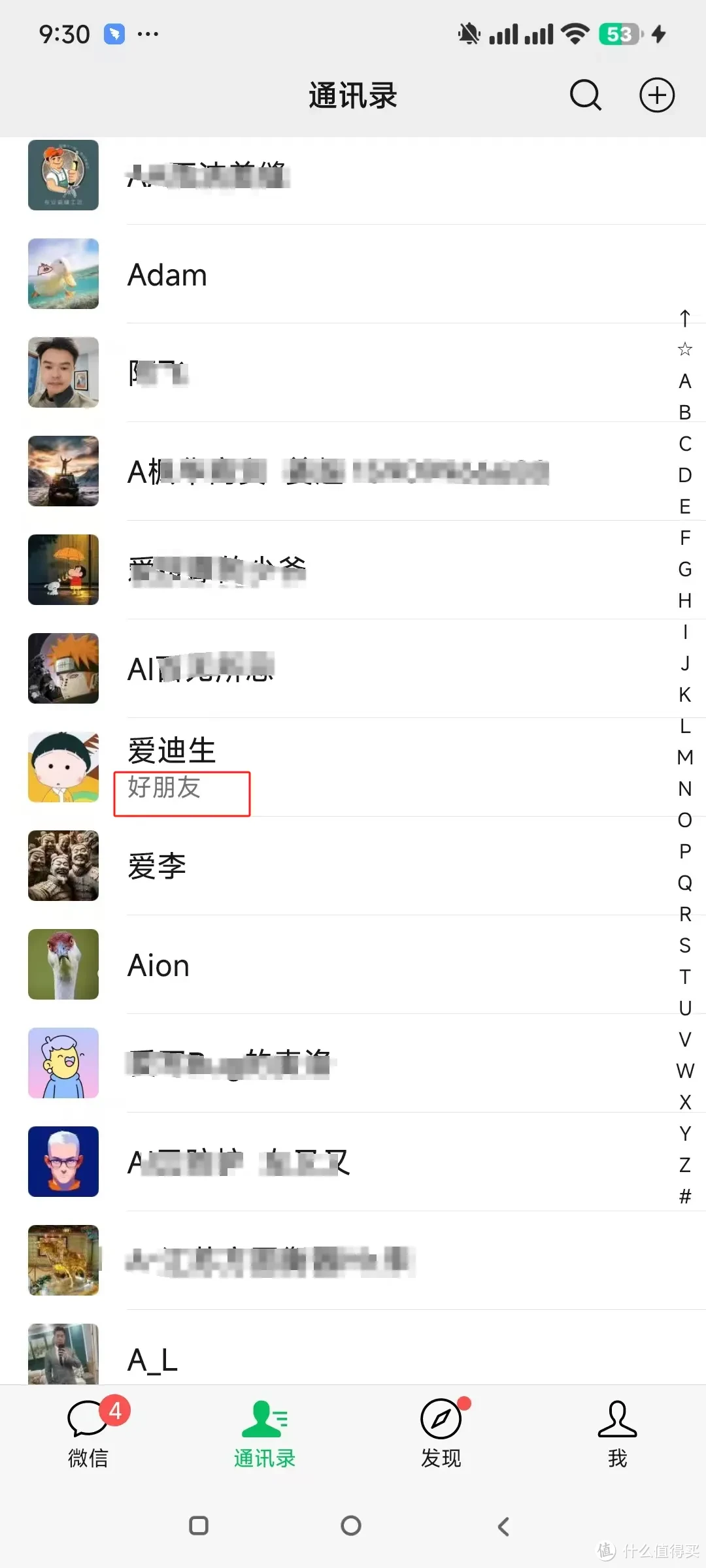Select the 通讯录 tab
The image size is (706, 1568).
pos(265,1434)
